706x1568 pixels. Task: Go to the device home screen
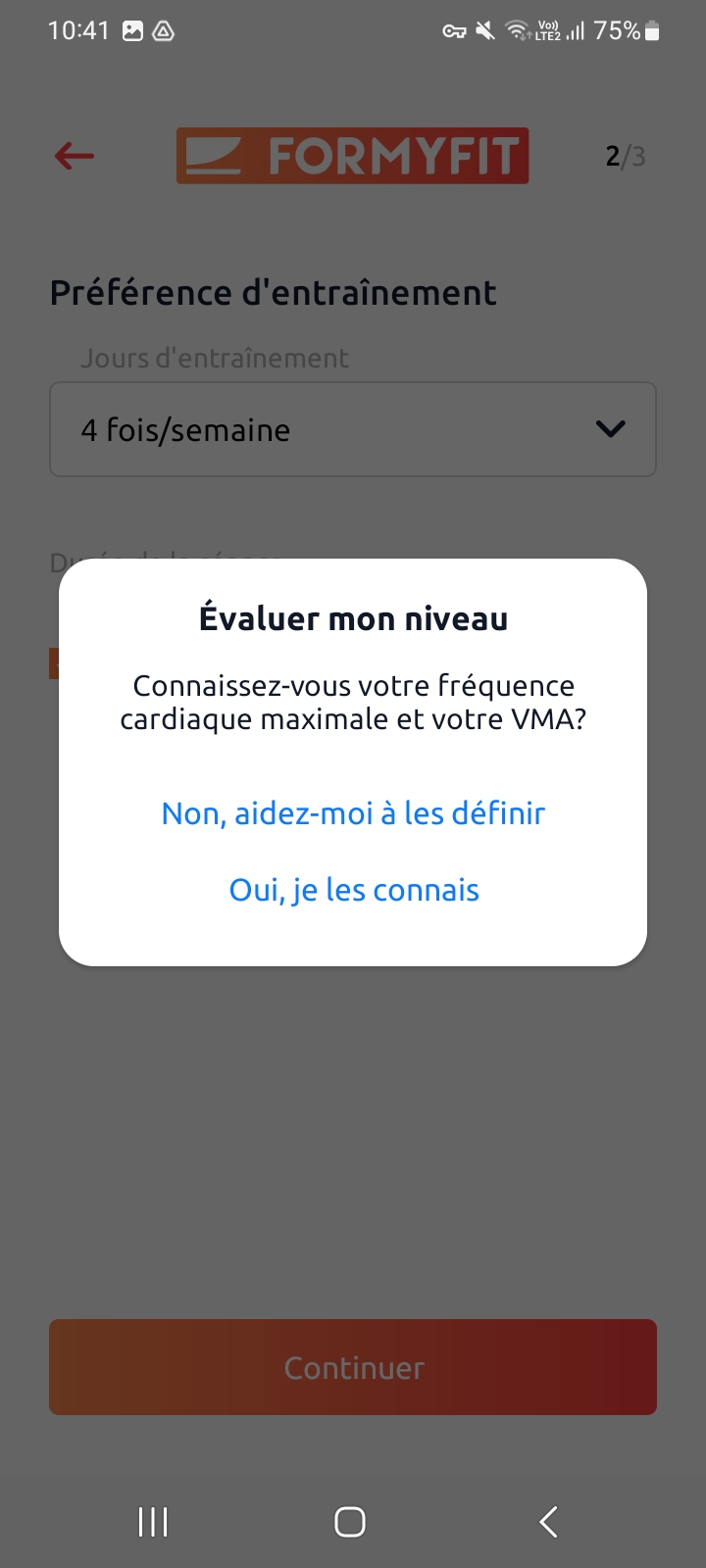[350, 1522]
